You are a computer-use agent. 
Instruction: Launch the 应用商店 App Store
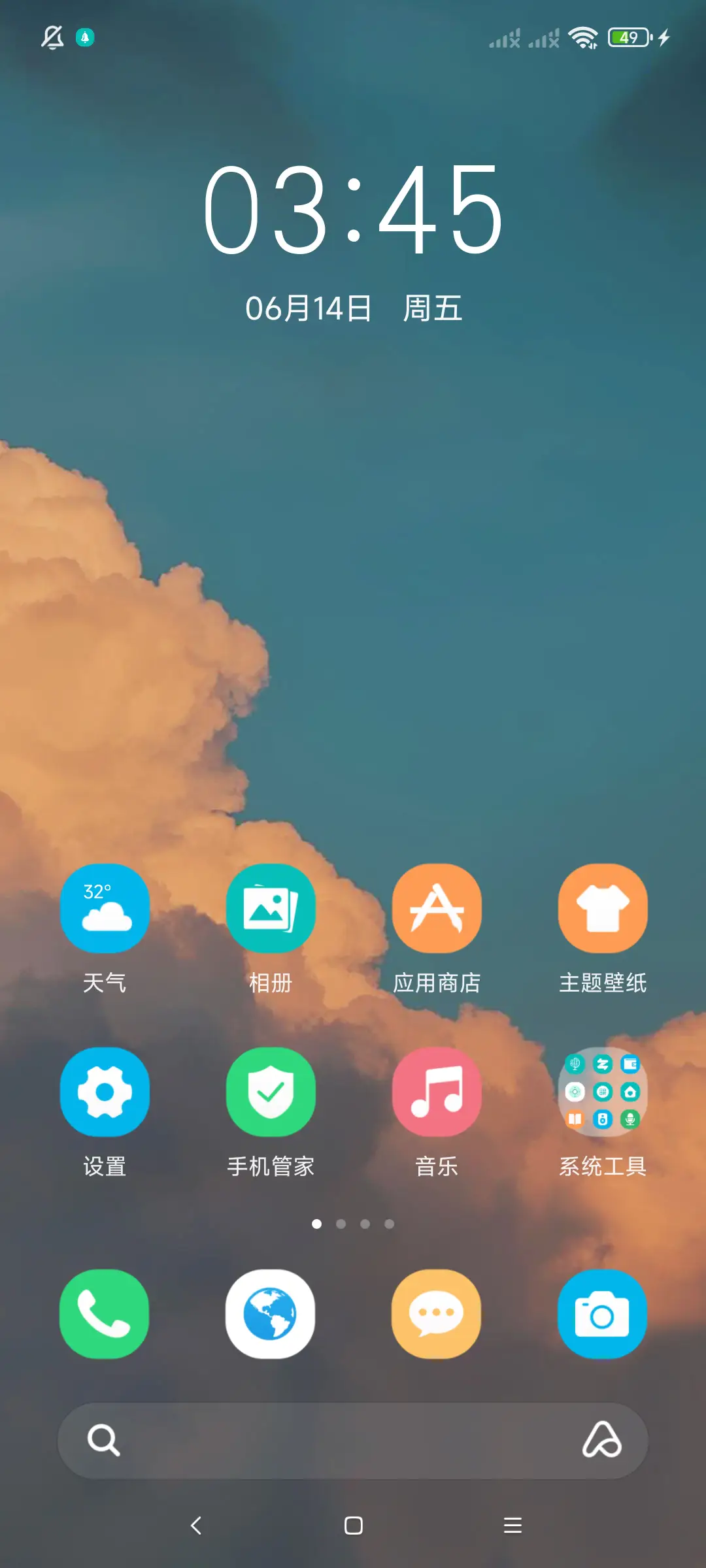[x=437, y=908]
